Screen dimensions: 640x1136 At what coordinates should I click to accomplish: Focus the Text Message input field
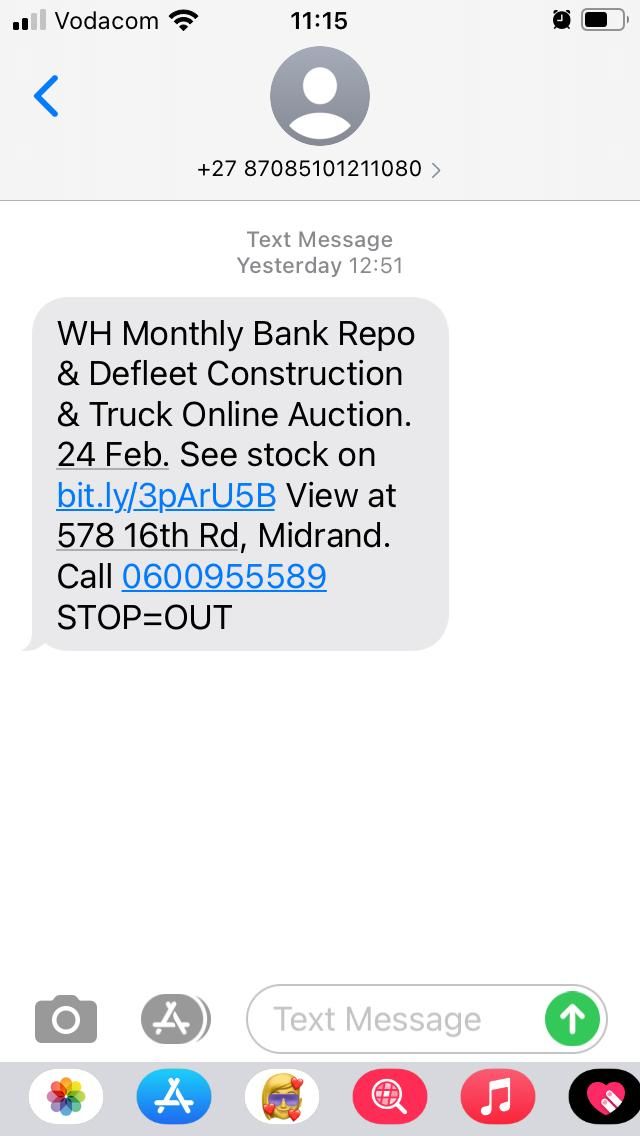pyautogui.click(x=395, y=1019)
